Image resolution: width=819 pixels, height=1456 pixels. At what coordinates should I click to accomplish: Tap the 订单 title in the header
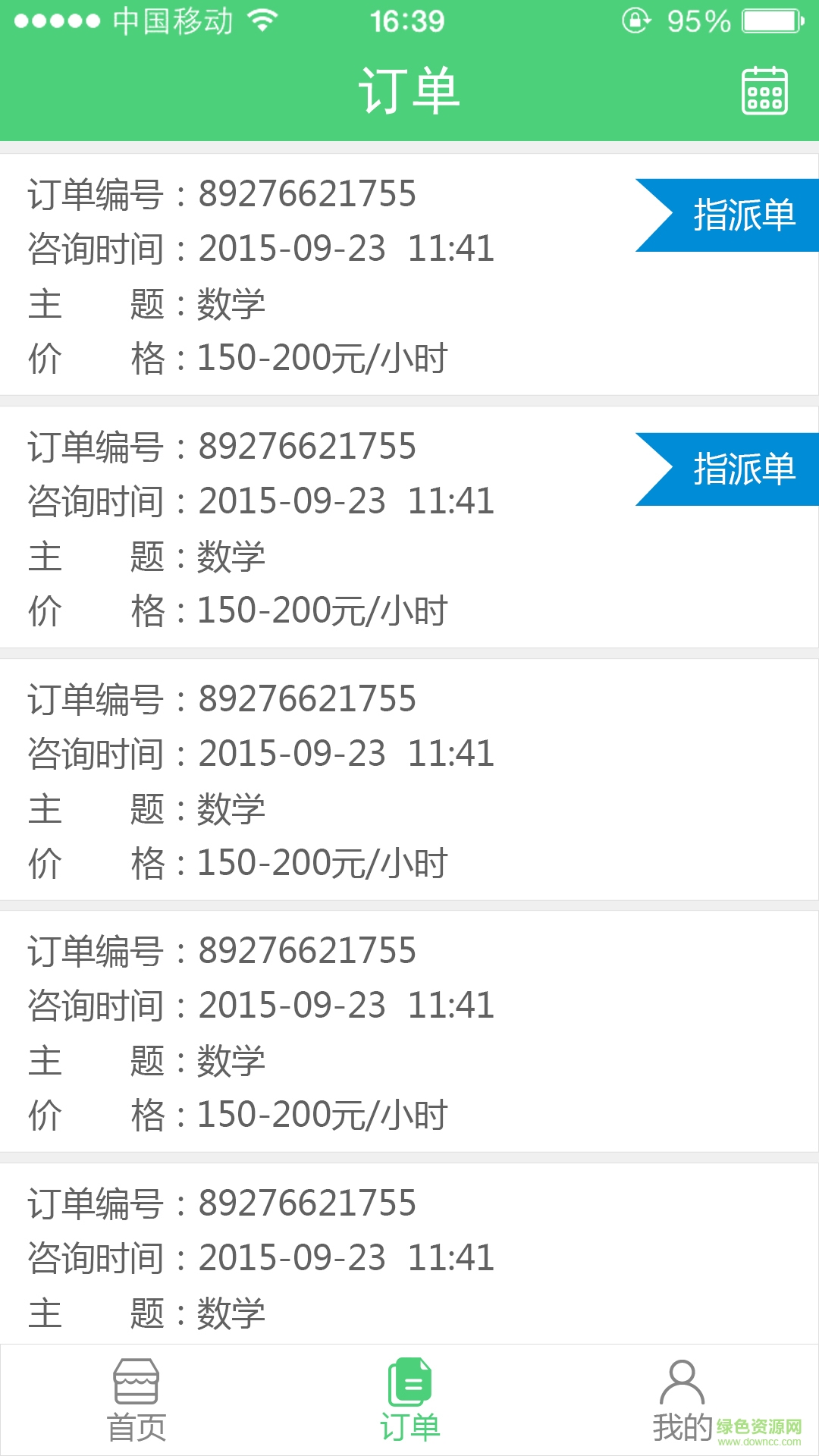click(409, 94)
